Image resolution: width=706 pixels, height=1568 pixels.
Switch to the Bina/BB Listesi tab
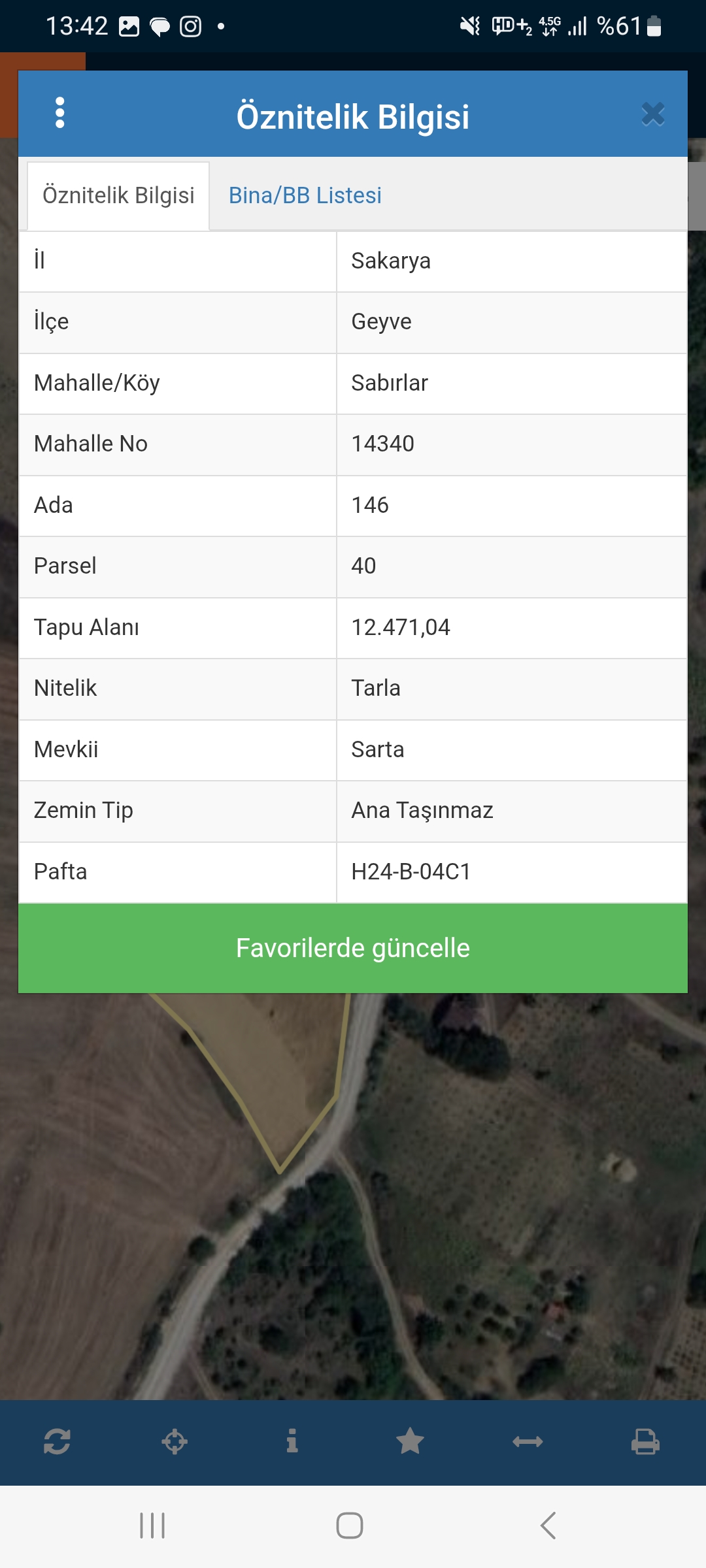[305, 195]
